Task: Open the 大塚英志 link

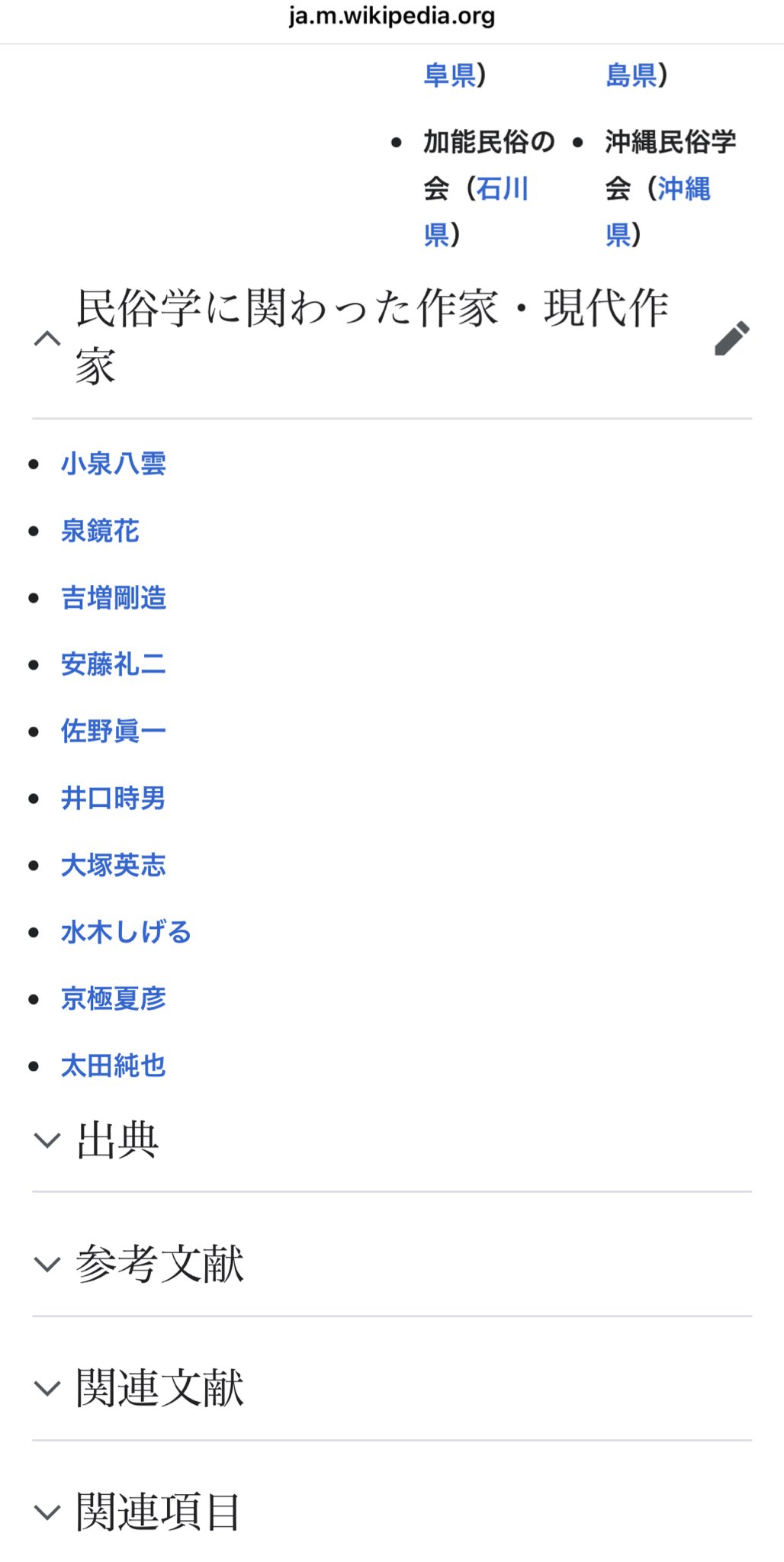Action: (114, 865)
